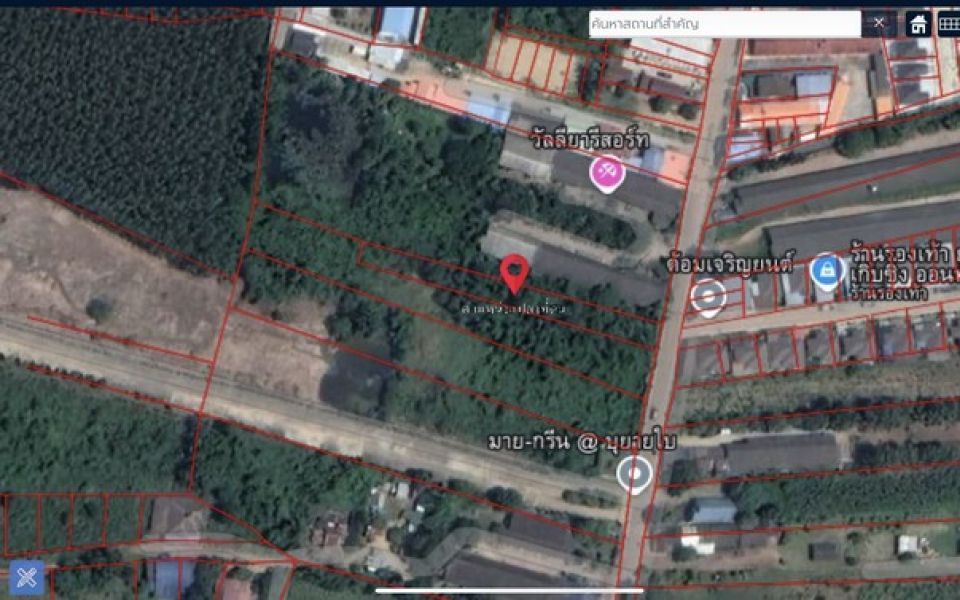The width and height of the screenshot is (960, 600).
Task: Clear the search box with X
Action: [879, 23]
